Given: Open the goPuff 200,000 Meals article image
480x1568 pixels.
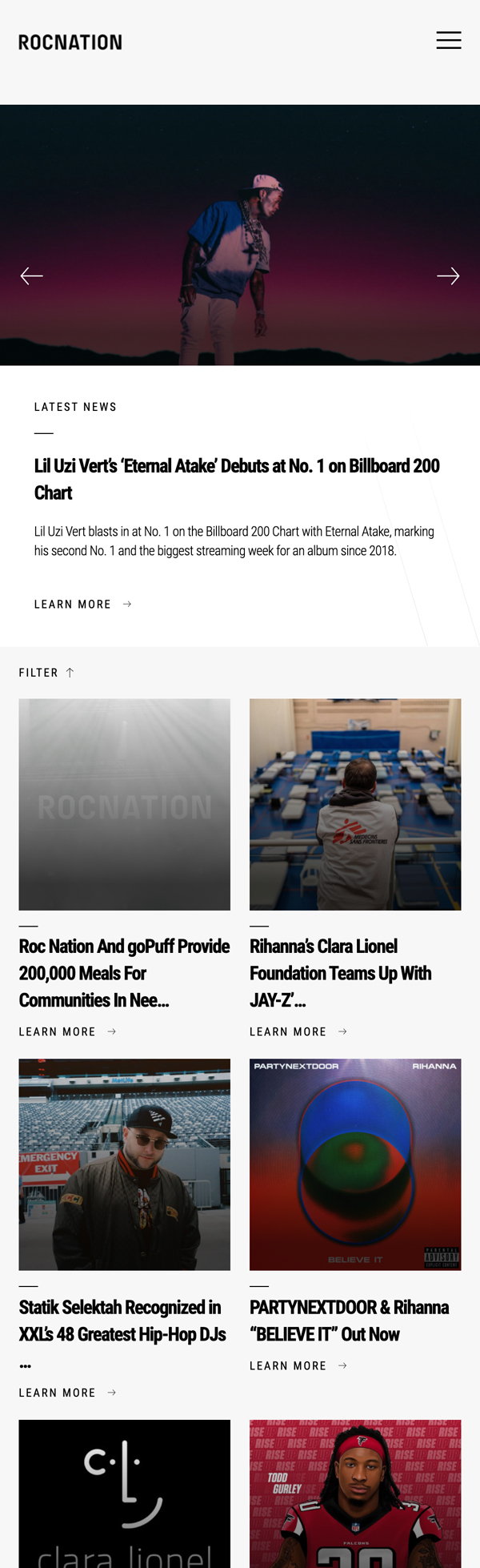Looking at the screenshot, I should [x=124, y=804].
